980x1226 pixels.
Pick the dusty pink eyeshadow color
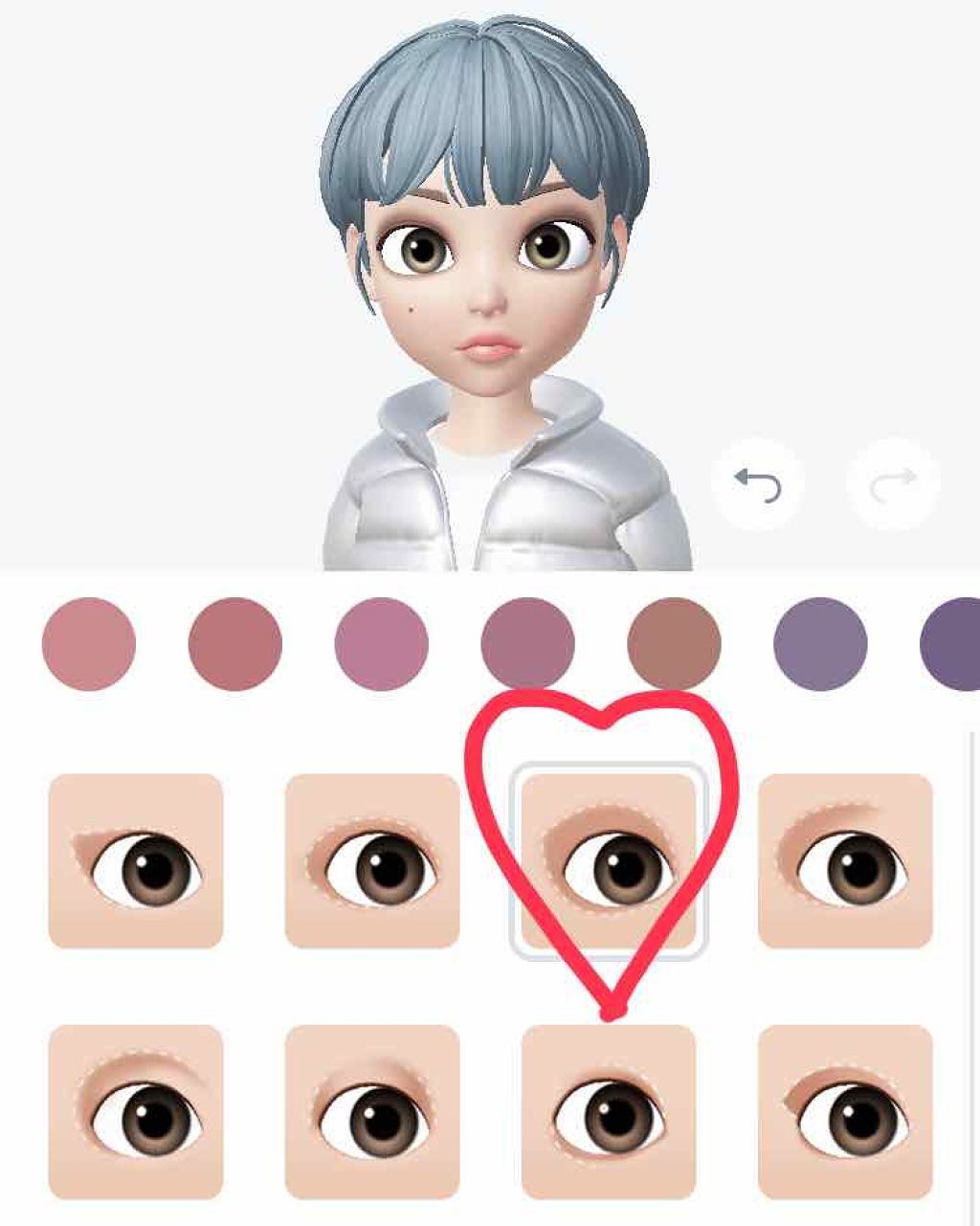[x=89, y=643]
